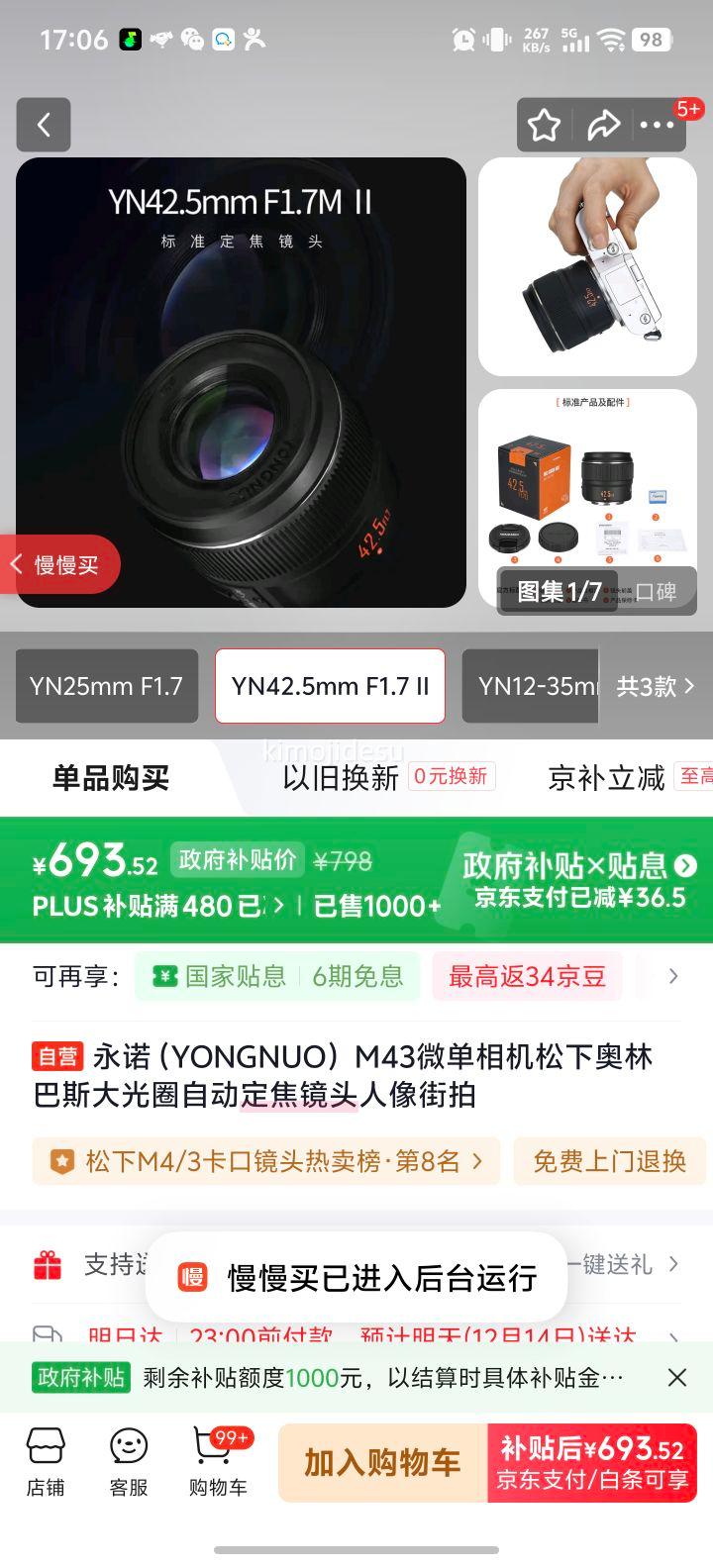
Task: Select the YN25mm F1.7 variant
Action: click(x=106, y=686)
